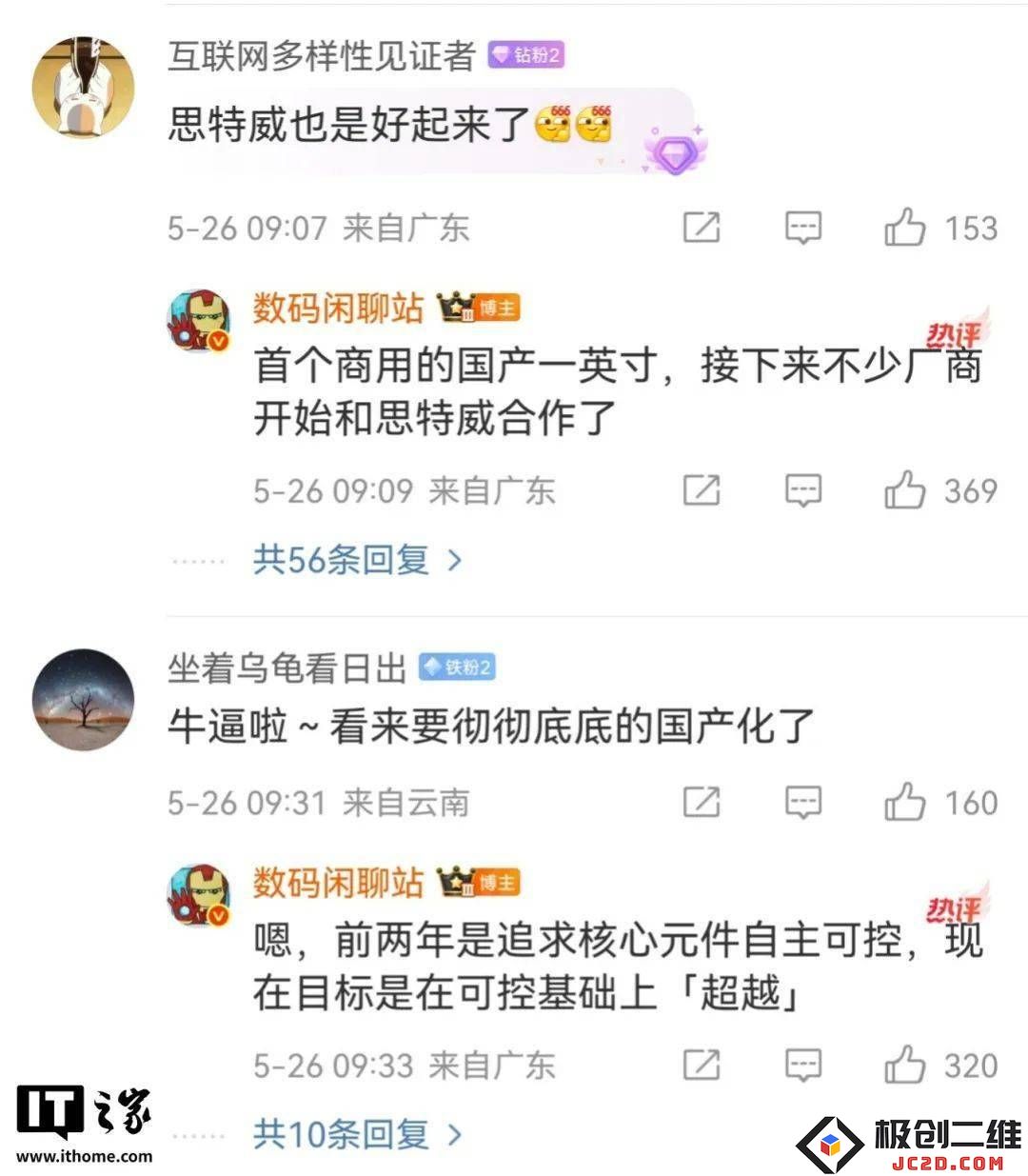Comment on the 首个商用的国产一英寸 reply
Screen dimensions: 1028x1176
click(802, 490)
